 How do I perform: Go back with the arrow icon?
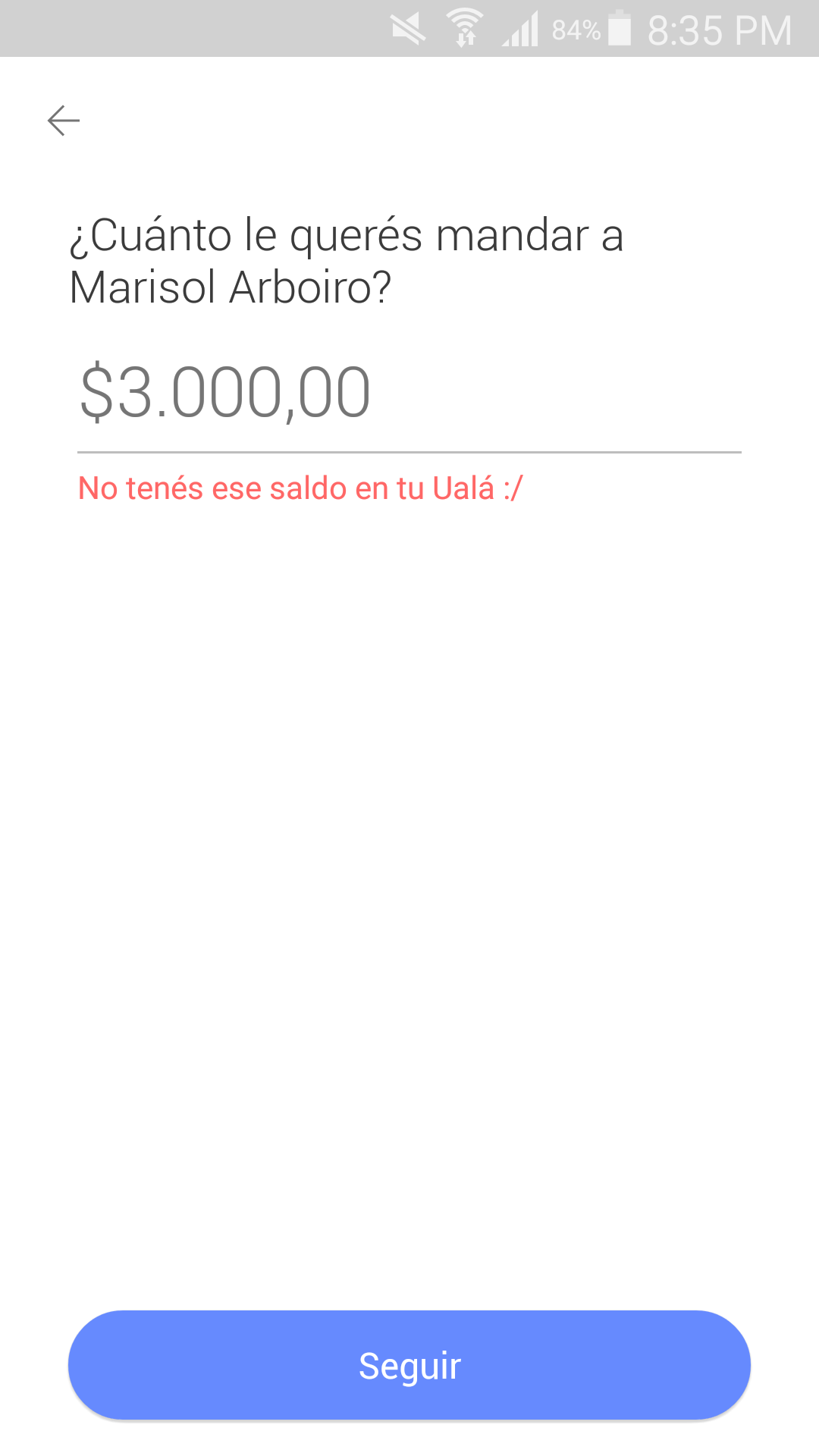(64, 121)
